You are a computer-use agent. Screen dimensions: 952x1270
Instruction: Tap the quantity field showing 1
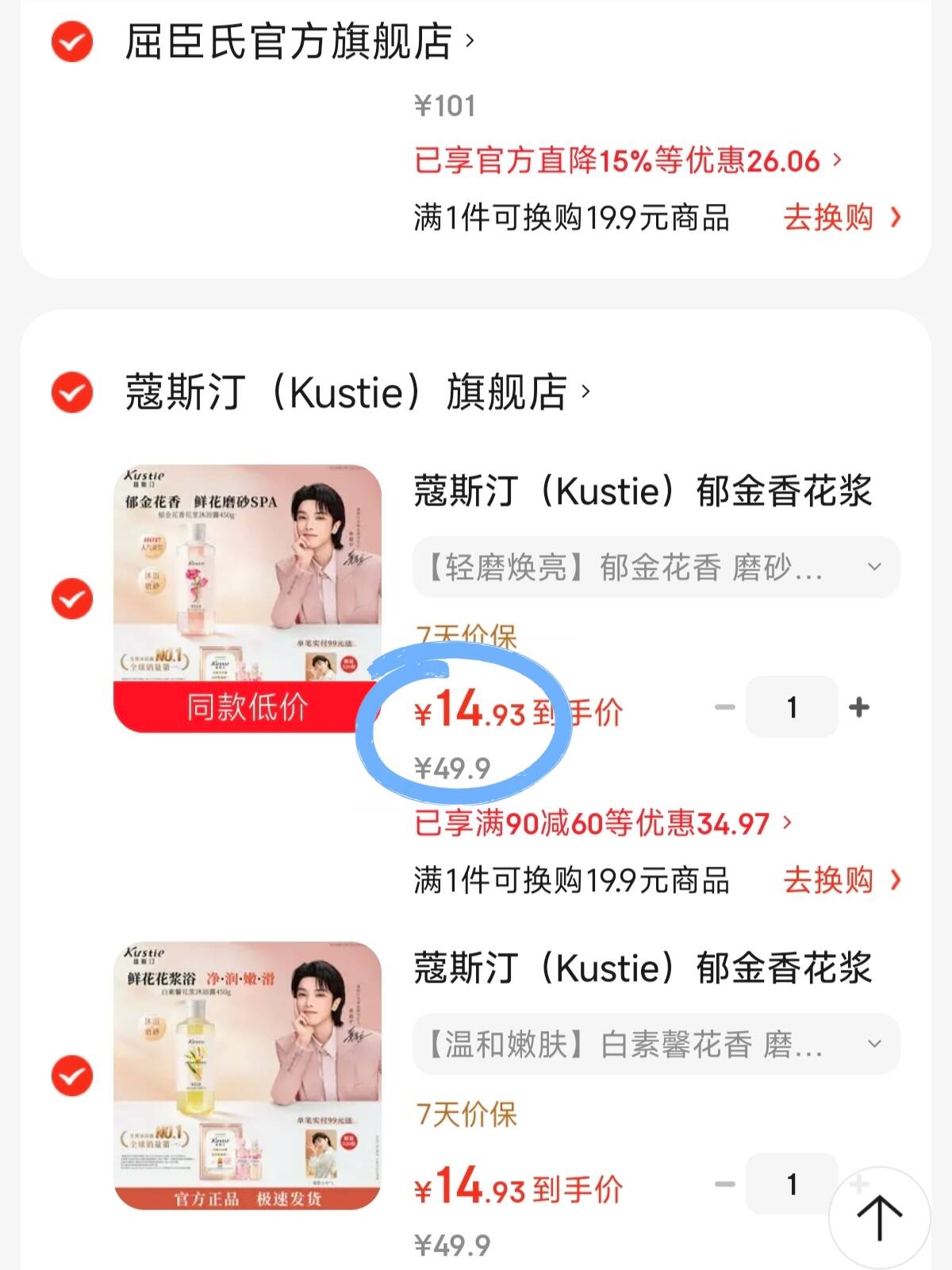tap(791, 707)
